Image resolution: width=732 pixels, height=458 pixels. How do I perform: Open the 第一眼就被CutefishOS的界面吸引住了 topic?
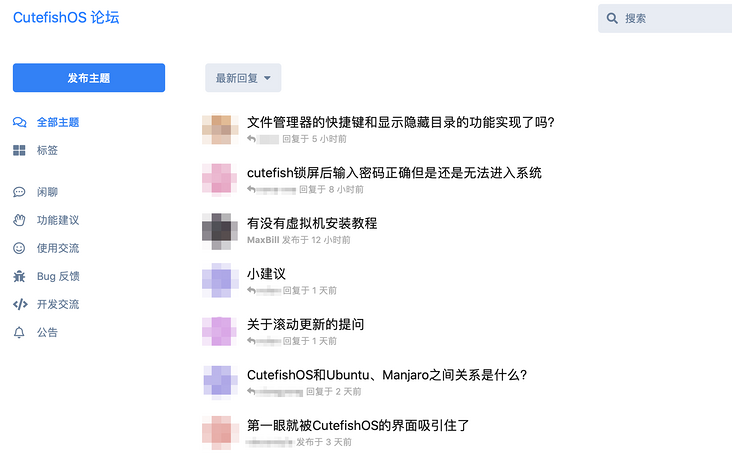coord(358,425)
